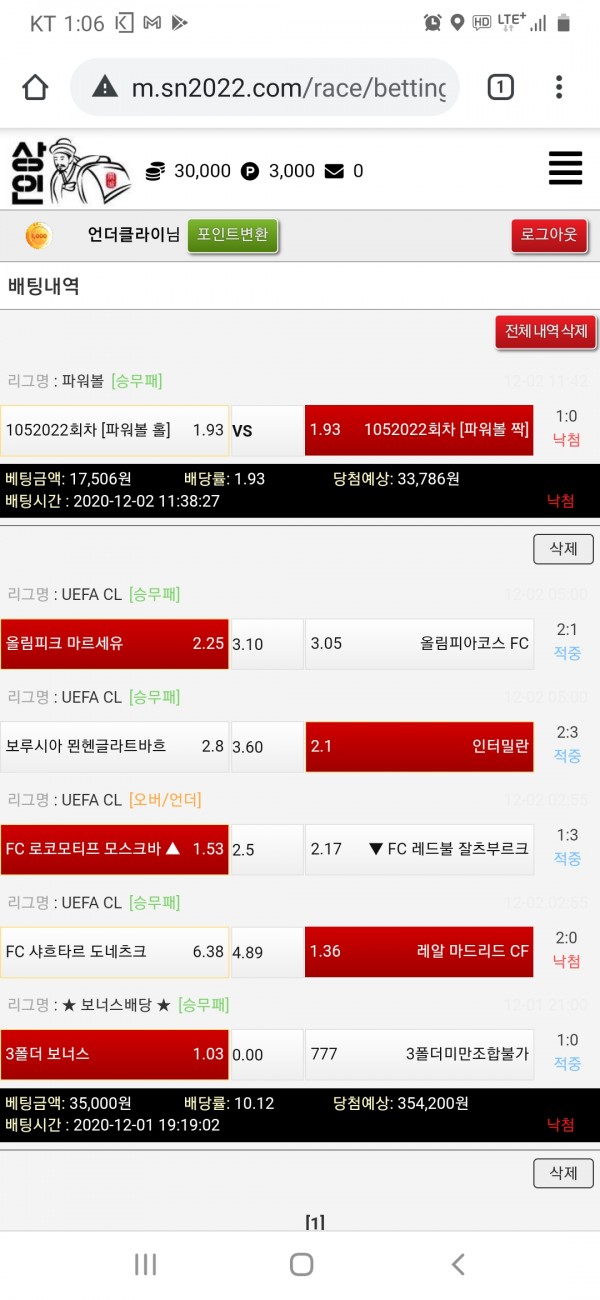Open the recent apps view
Screen dimensions: 600x1300
coord(145,1264)
